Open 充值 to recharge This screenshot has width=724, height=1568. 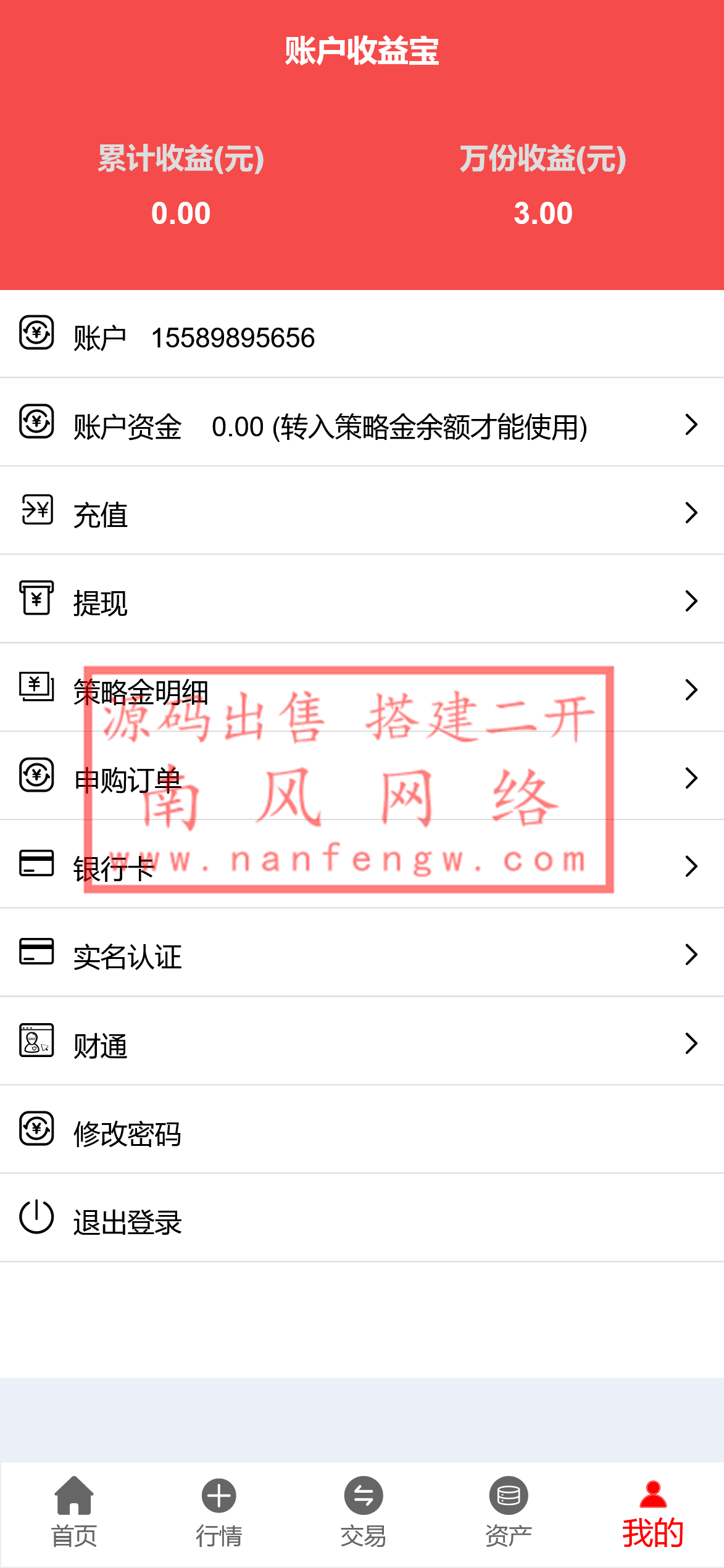(362, 513)
